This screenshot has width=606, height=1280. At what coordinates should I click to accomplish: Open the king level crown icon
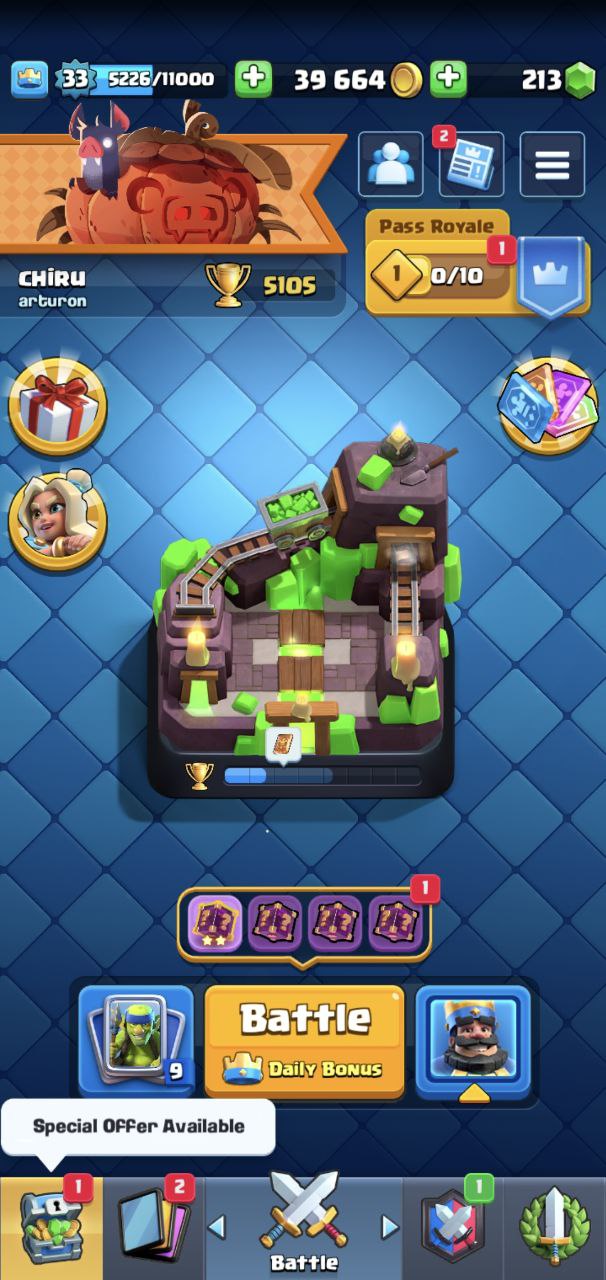coord(30,79)
